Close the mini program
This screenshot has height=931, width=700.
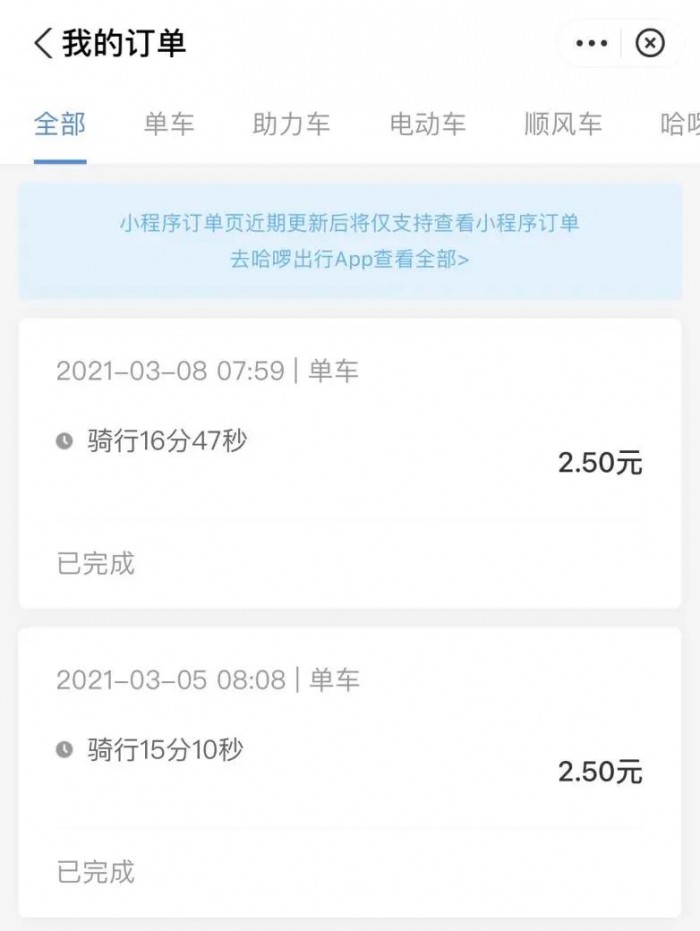651,43
